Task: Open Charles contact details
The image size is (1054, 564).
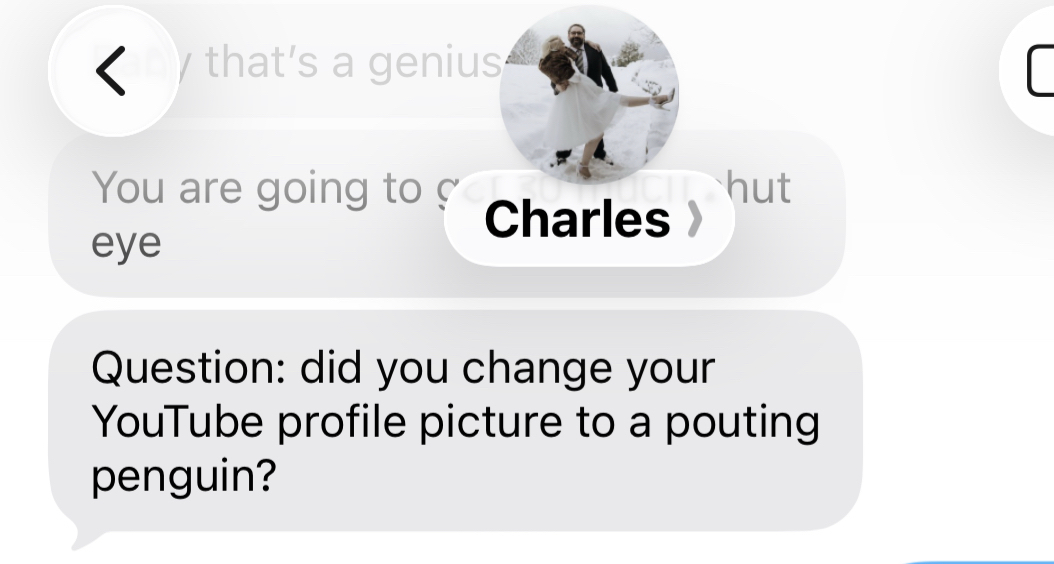Action: coord(590,220)
